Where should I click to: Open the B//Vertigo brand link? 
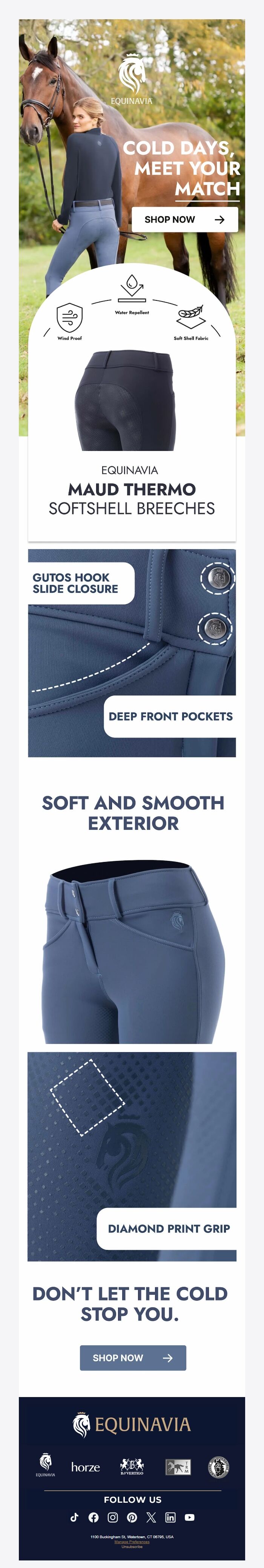[132, 1467]
